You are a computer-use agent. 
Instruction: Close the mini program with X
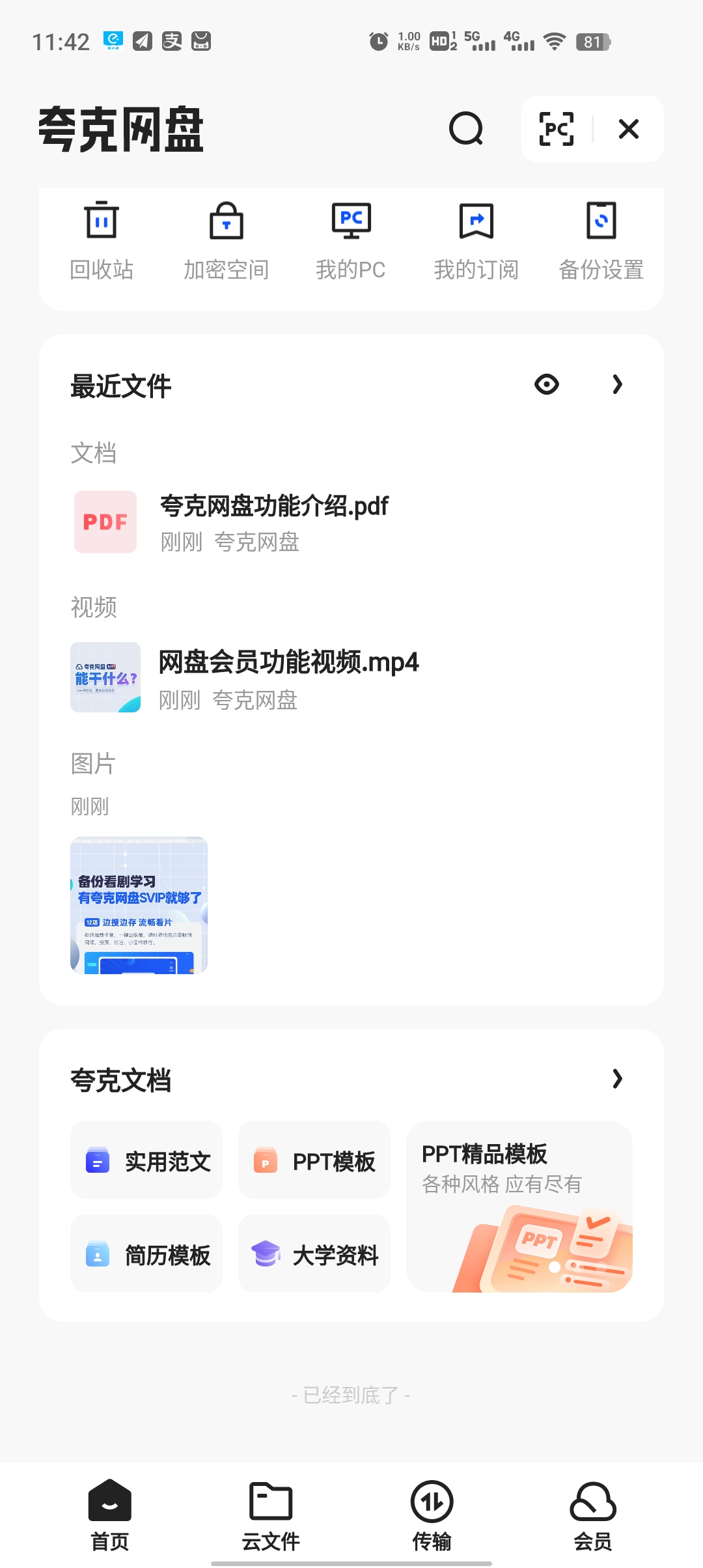point(628,129)
